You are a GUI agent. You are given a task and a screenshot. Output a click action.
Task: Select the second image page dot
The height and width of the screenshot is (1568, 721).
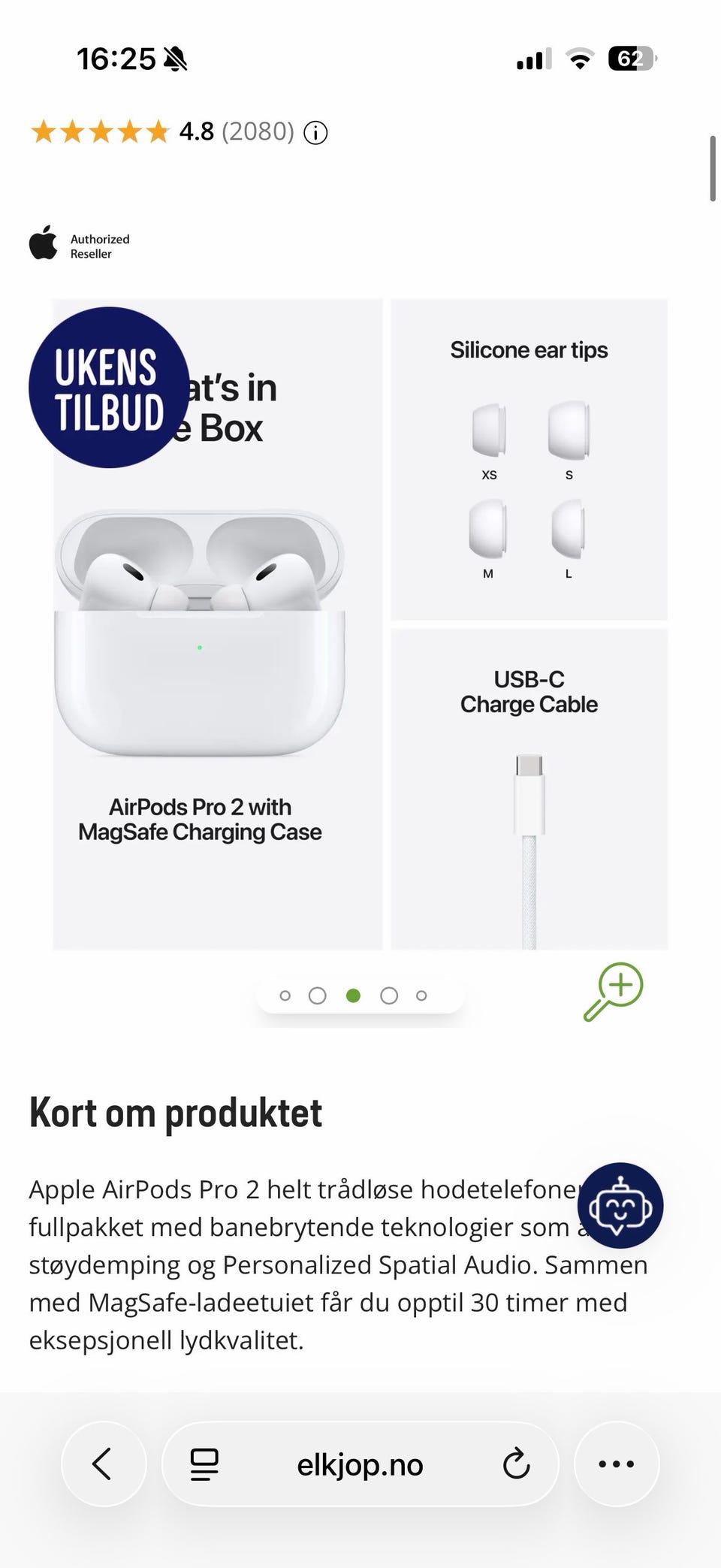[x=318, y=995]
